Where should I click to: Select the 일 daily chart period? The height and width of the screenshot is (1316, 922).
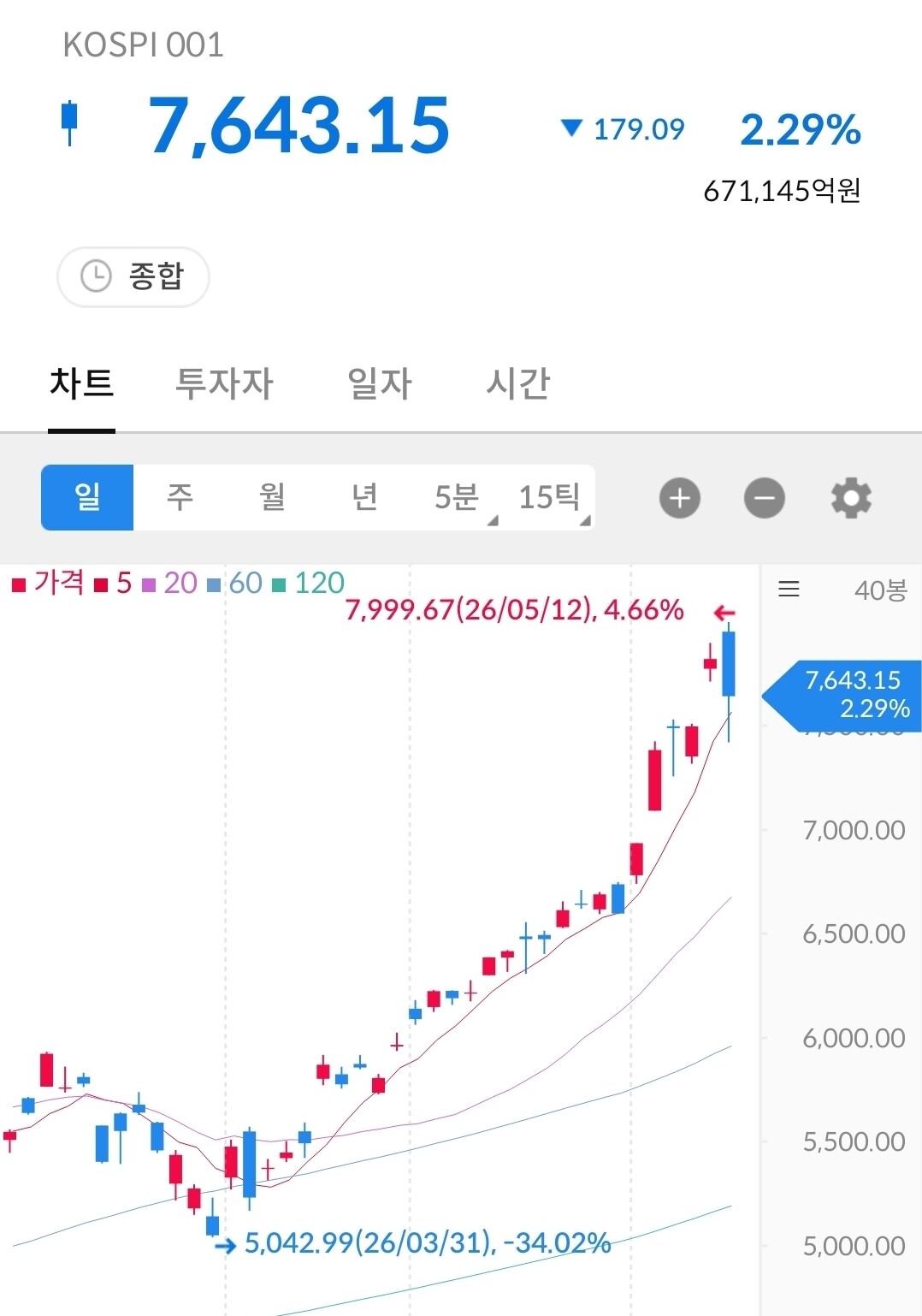[x=87, y=497]
